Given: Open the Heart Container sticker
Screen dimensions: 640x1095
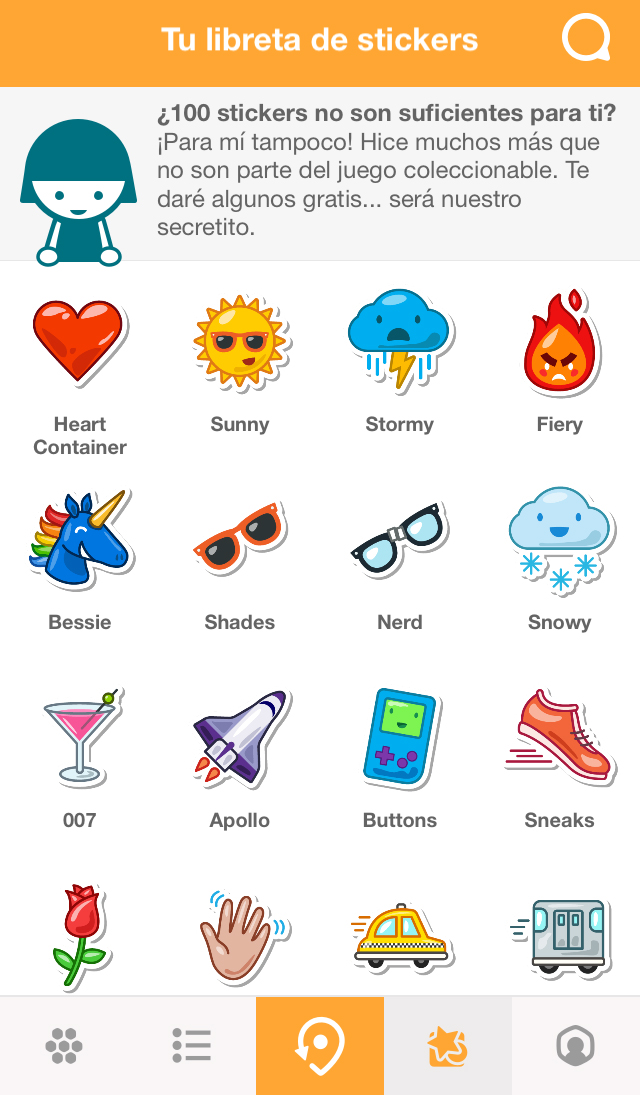Looking at the screenshot, I should [79, 341].
